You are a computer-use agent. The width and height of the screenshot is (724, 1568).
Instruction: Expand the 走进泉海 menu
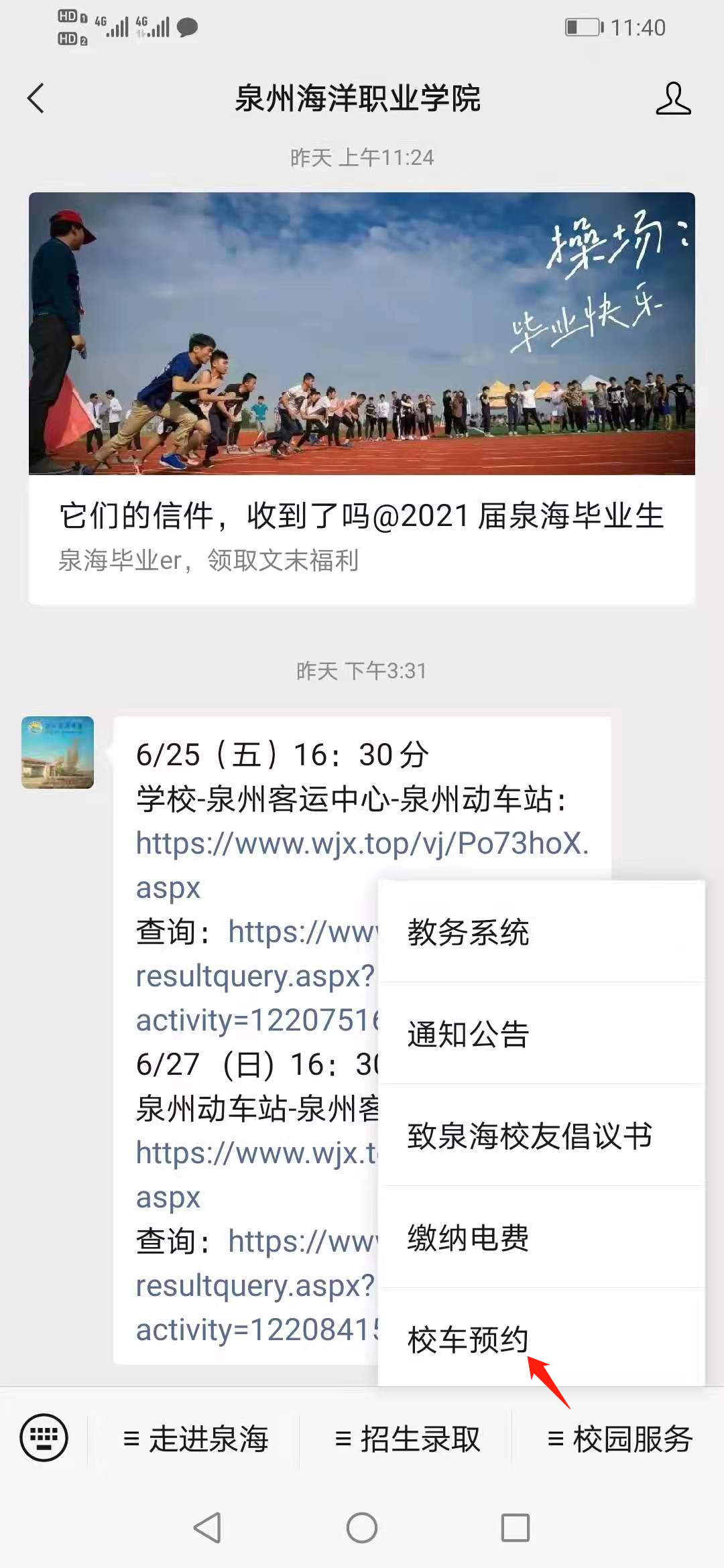coord(195,1439)
